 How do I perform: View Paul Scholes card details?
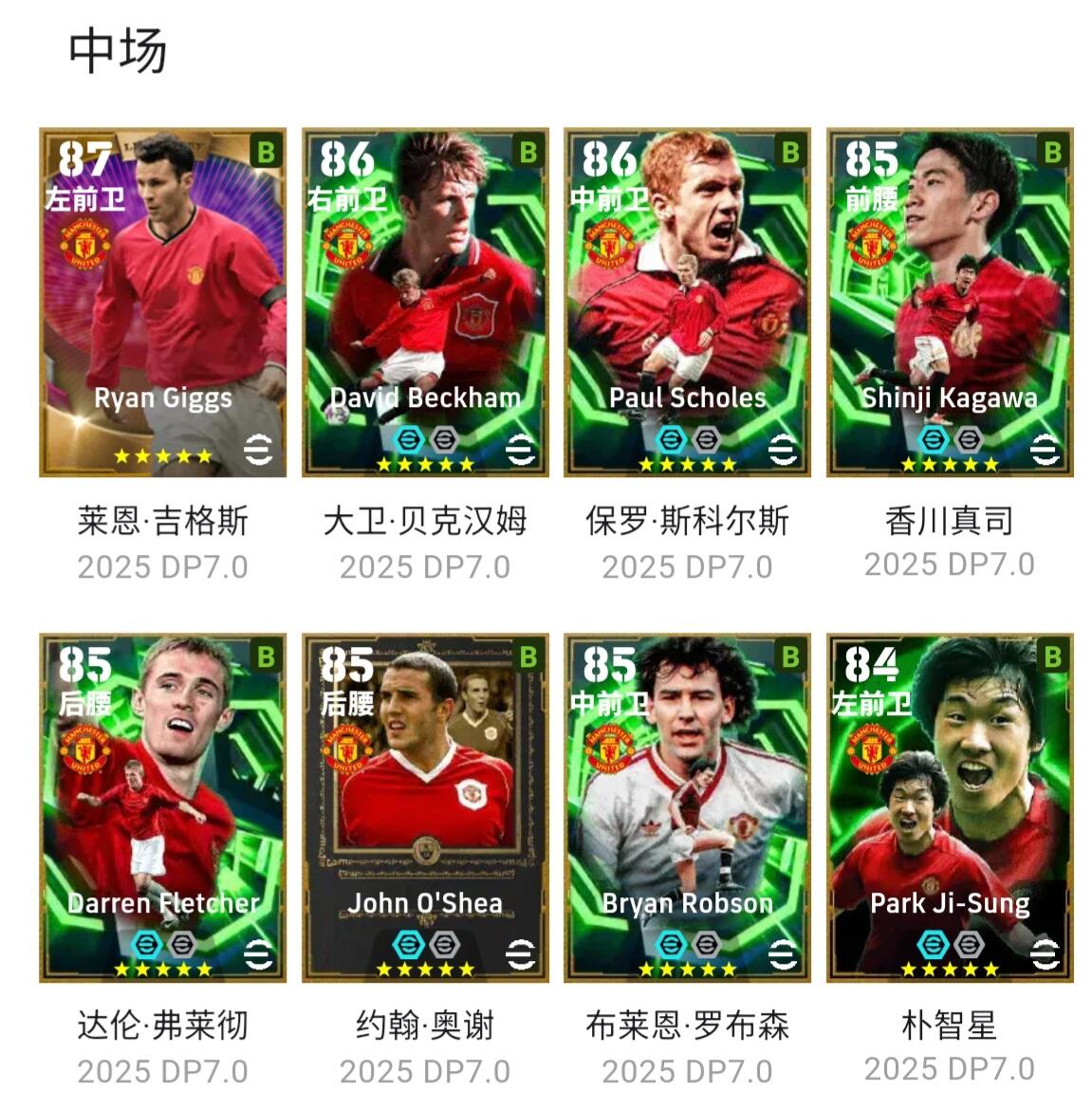(687, 303)
